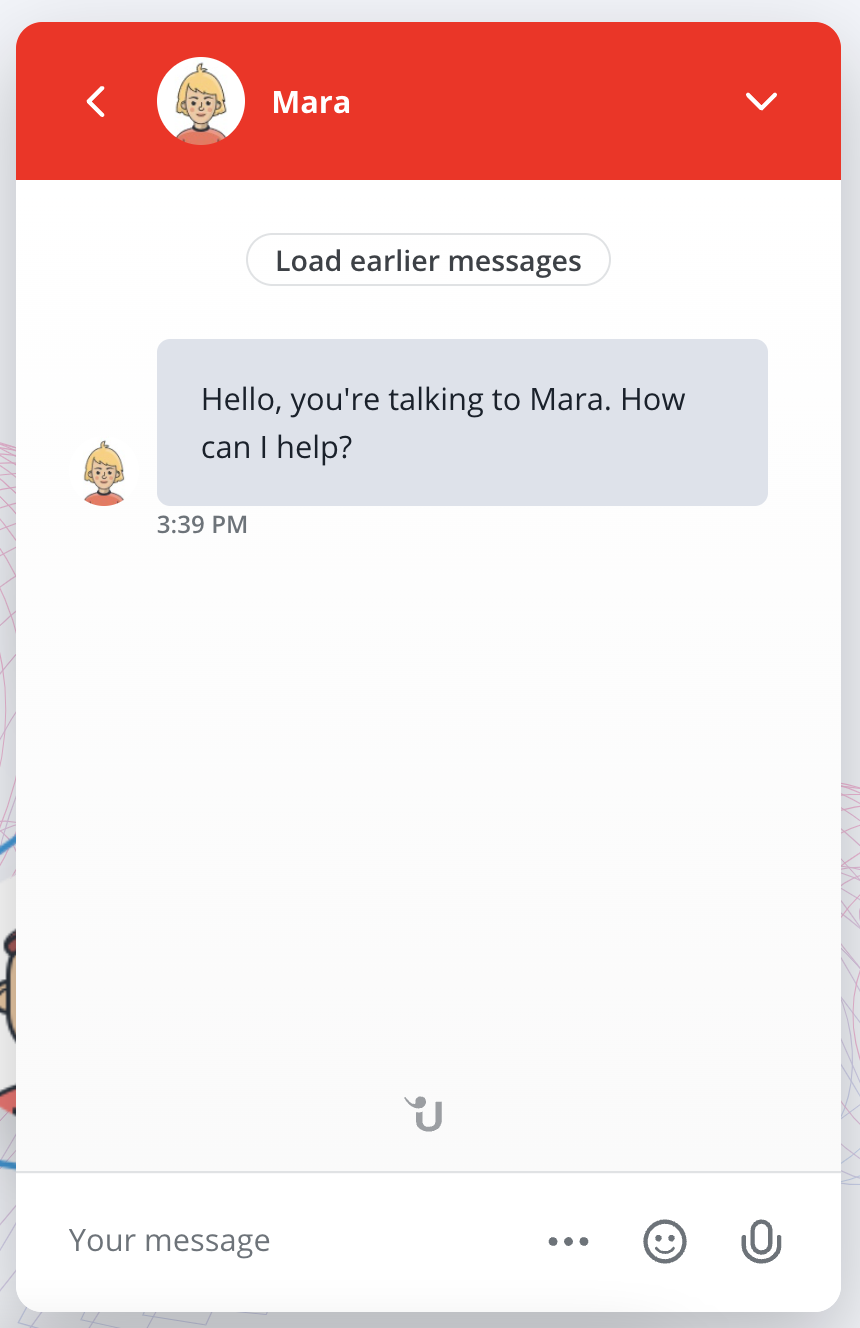Image resolution: width=860 pixels, height=1328 pixels.
Task: Load earlier messages
Action: click(x=428, y=261)
